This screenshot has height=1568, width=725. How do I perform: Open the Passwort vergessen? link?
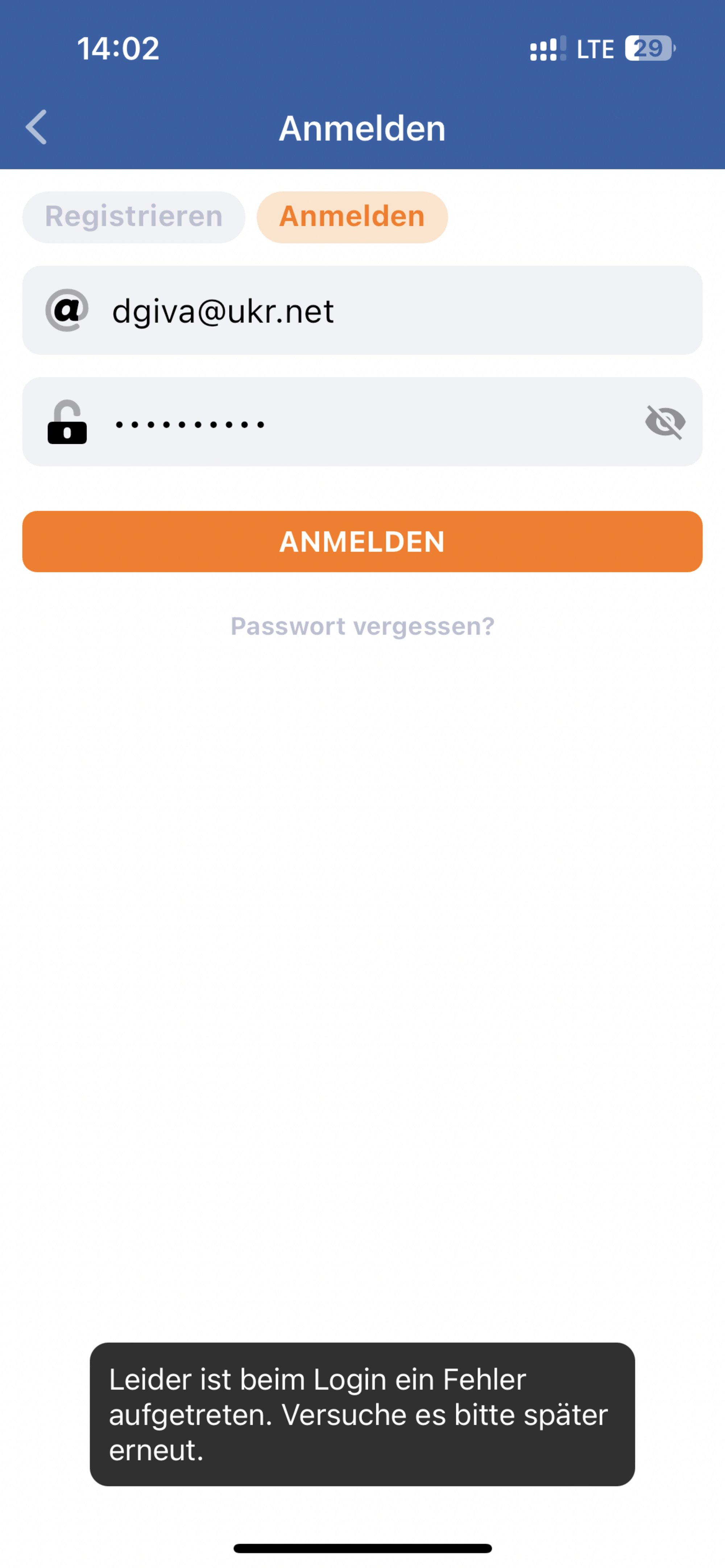(x=362, y=626)
